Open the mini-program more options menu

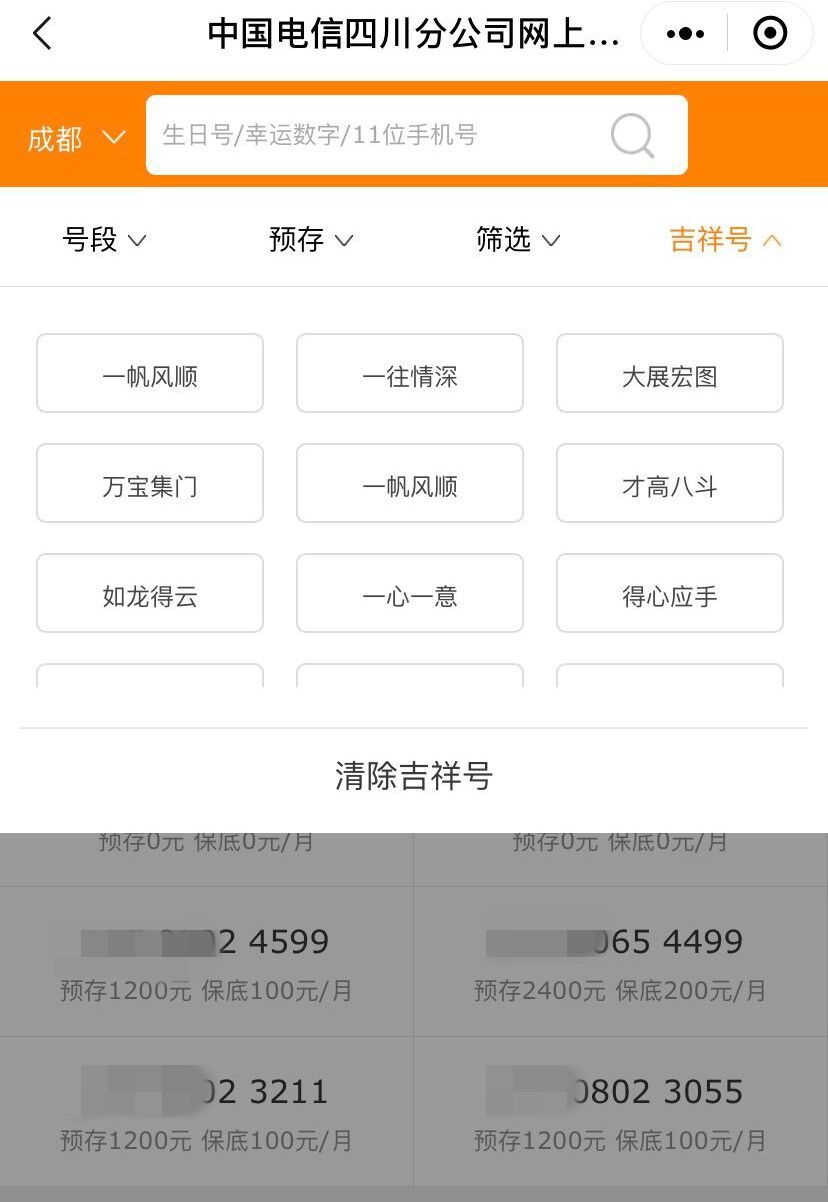pyautogui.click(x=684, y=33)
